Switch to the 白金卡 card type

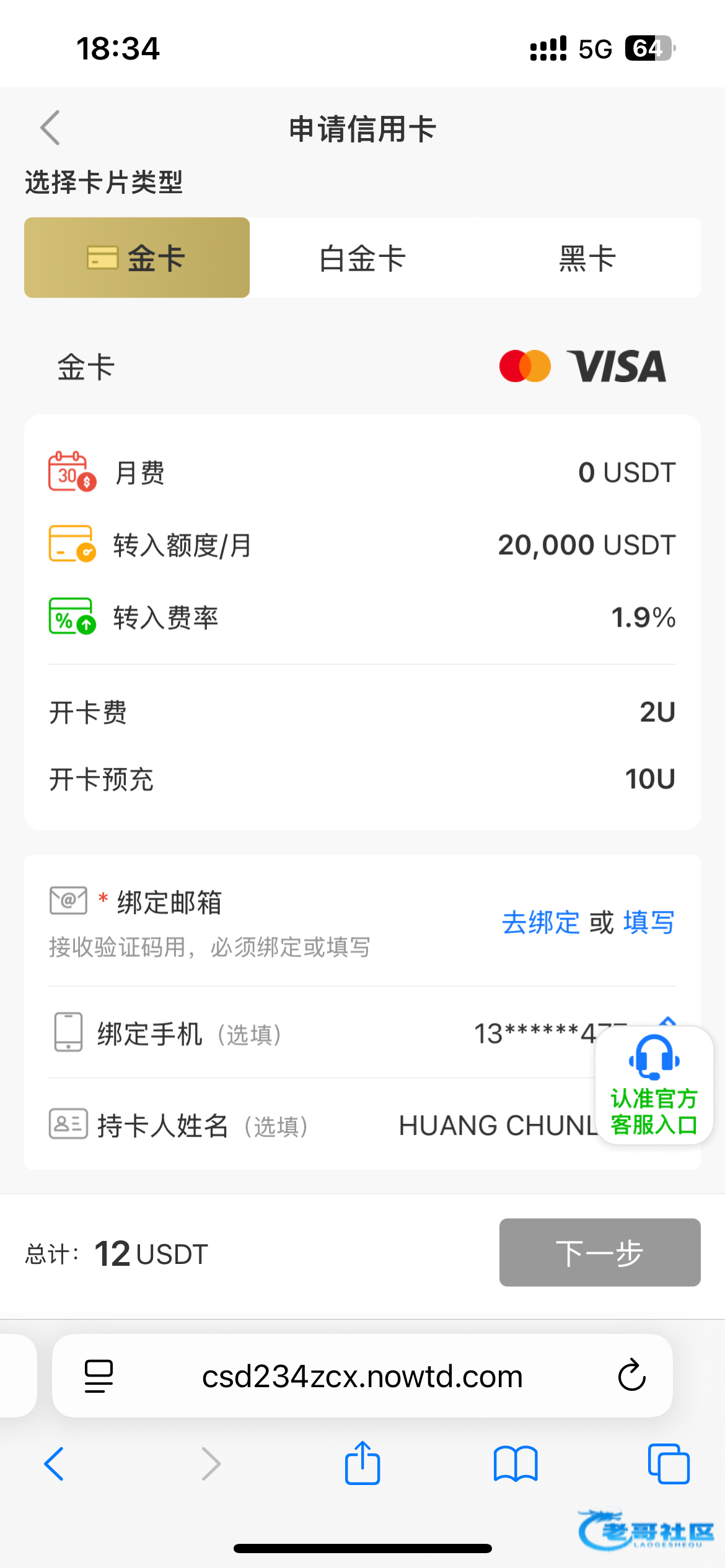362,258
